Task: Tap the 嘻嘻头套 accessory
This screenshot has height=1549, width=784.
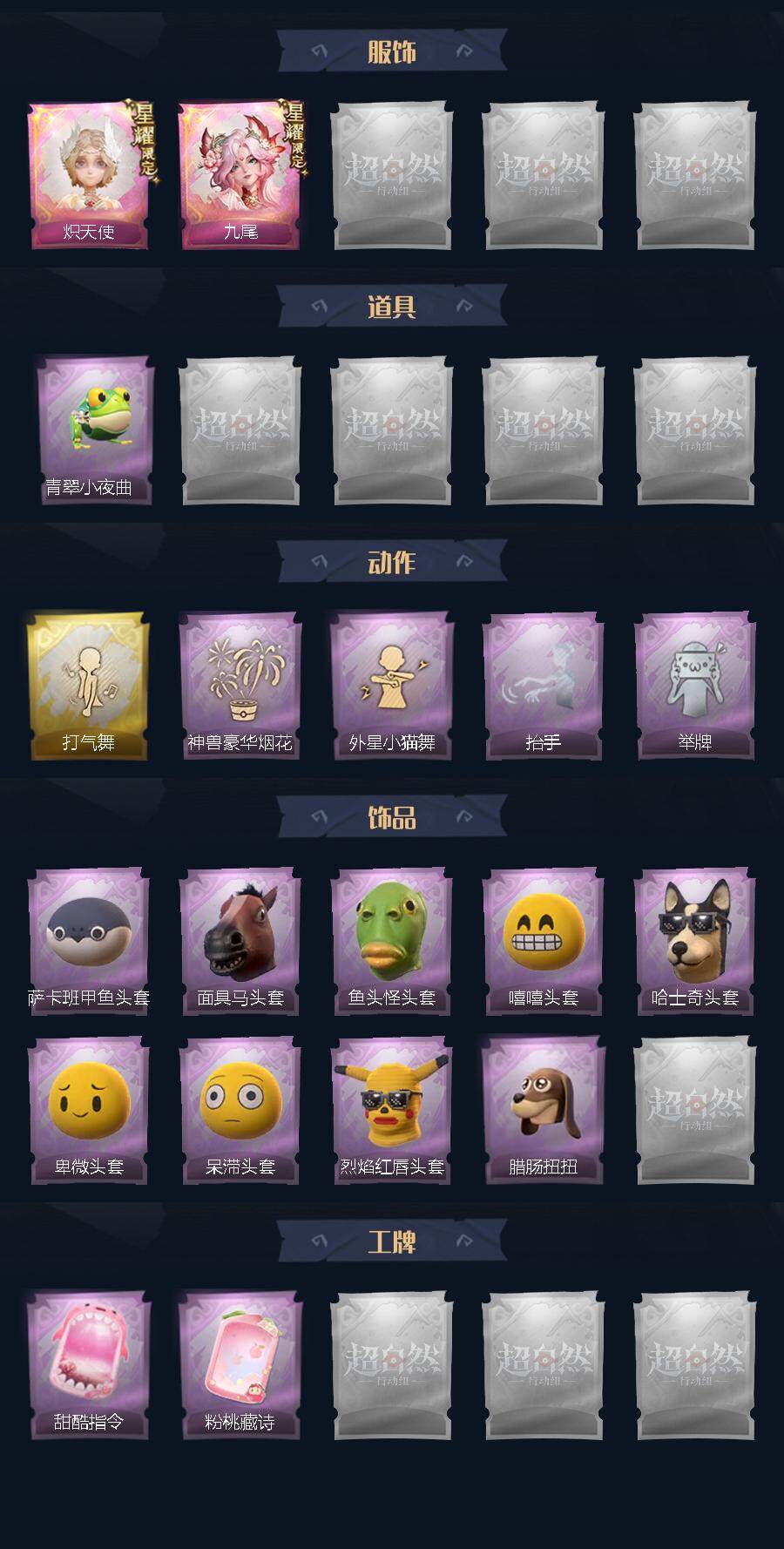Action: 544,941
